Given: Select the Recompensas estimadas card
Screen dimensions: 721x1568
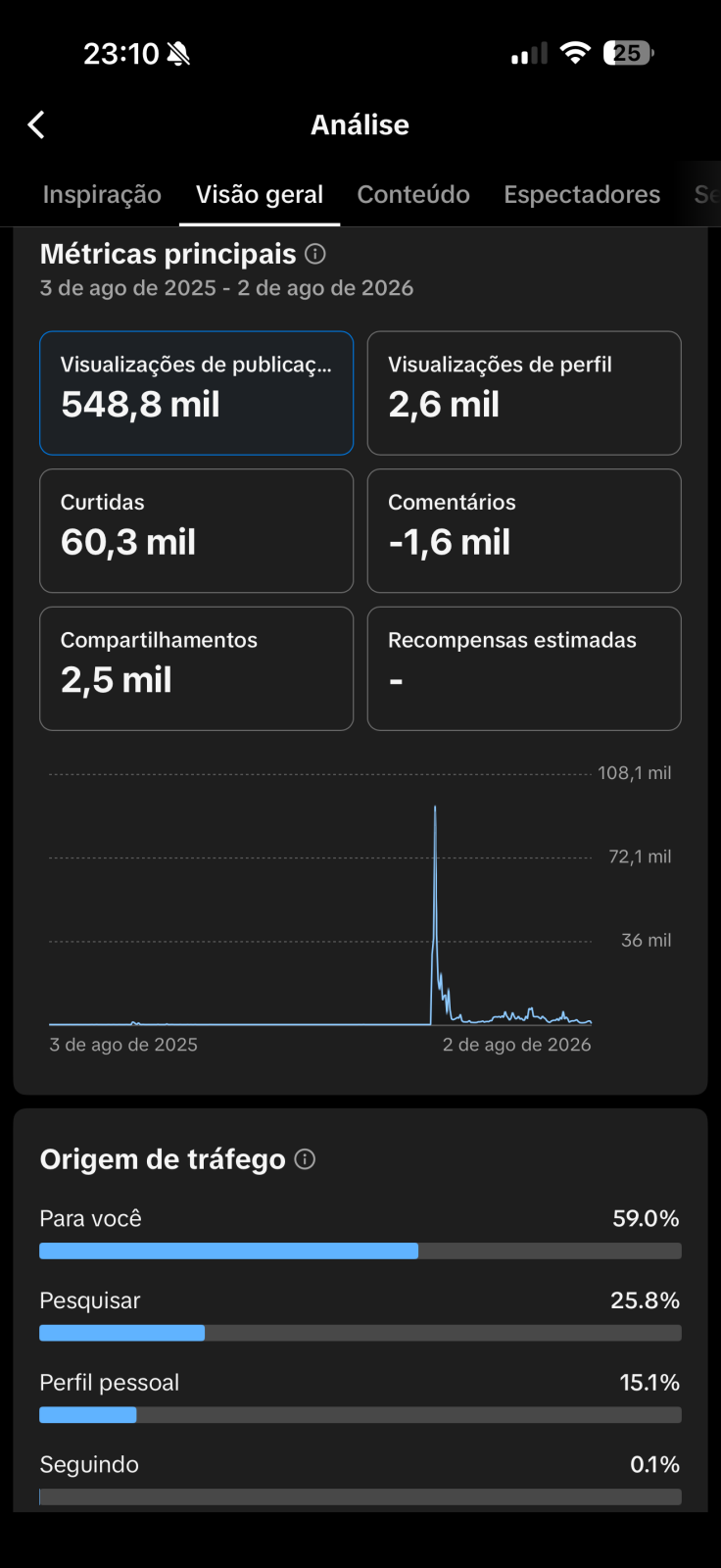Looking at the screenshot, I should tap(524, 668).
